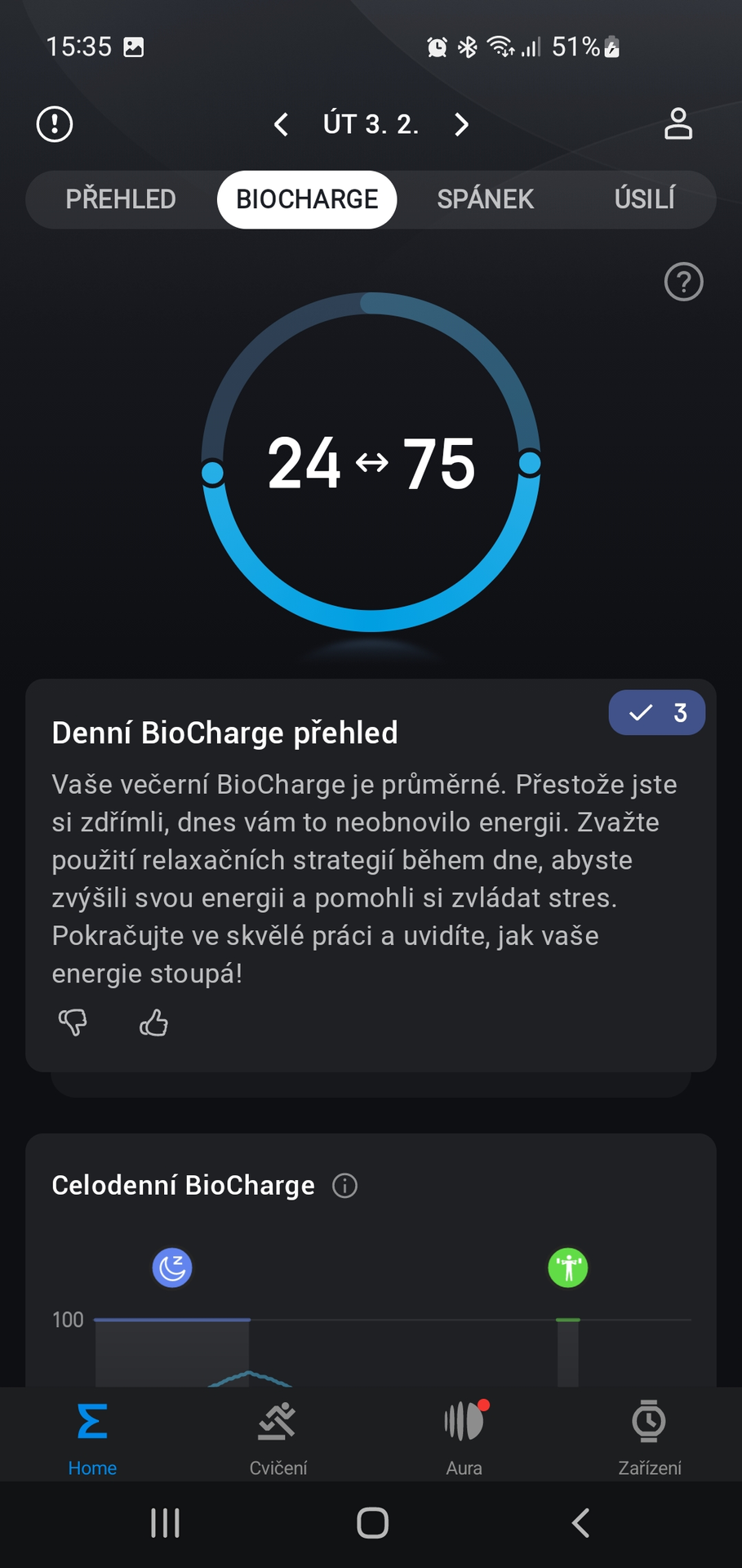This screenshot has width=742, height=1568.
Task: Go to the next day
Action: (x=461, y=124)
